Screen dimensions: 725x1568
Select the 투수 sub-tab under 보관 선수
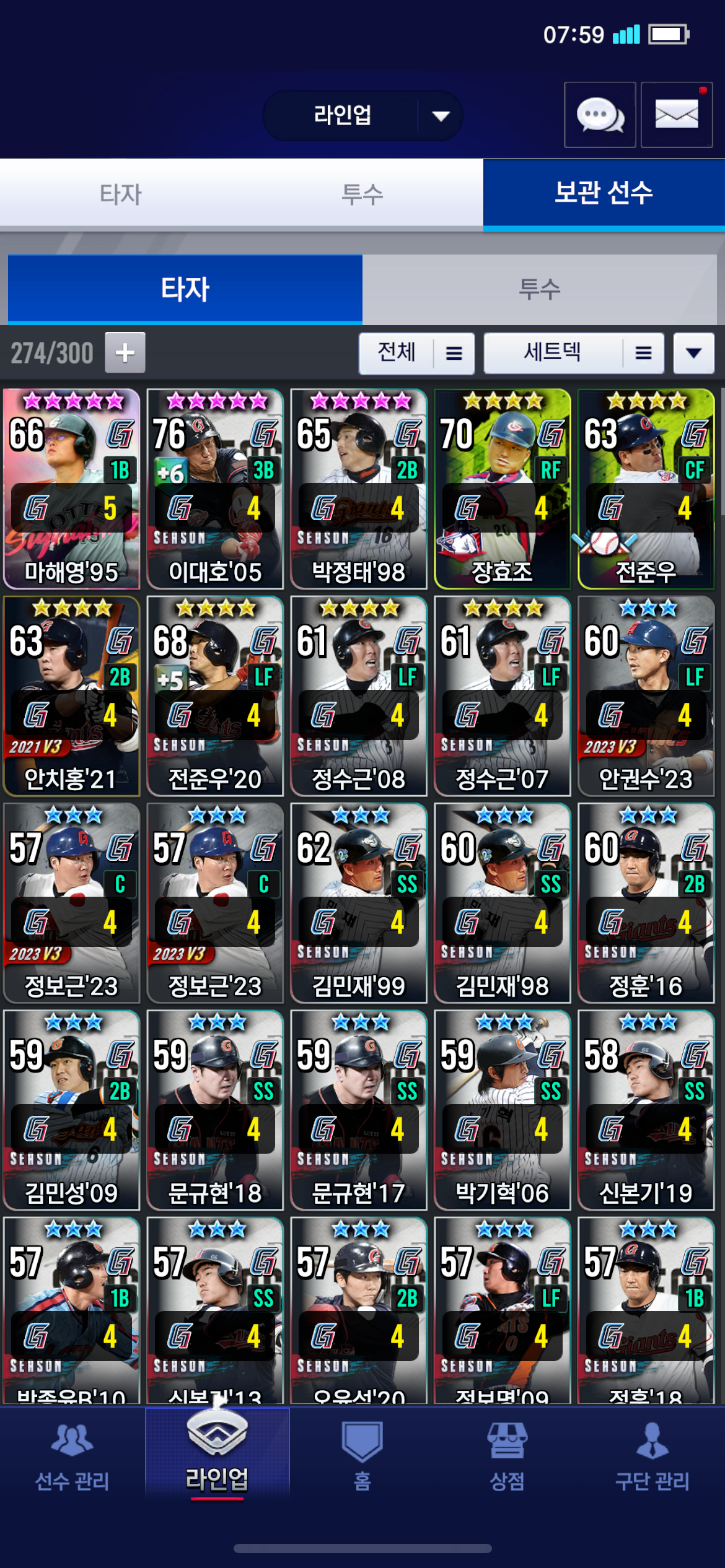pyautogui.click(x=539, y=289)
